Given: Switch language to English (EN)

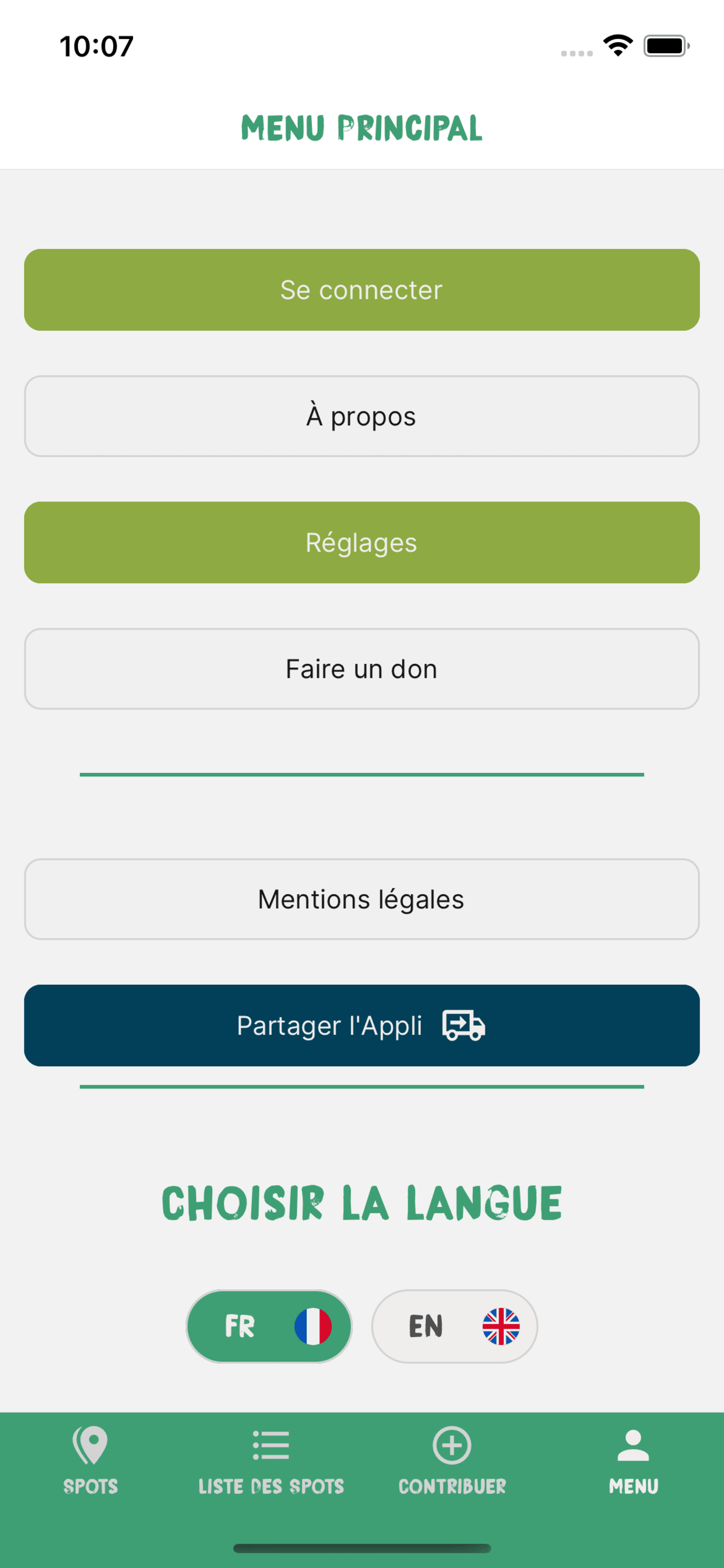Looking at the screenshot, I should [x=455, y=1326].
